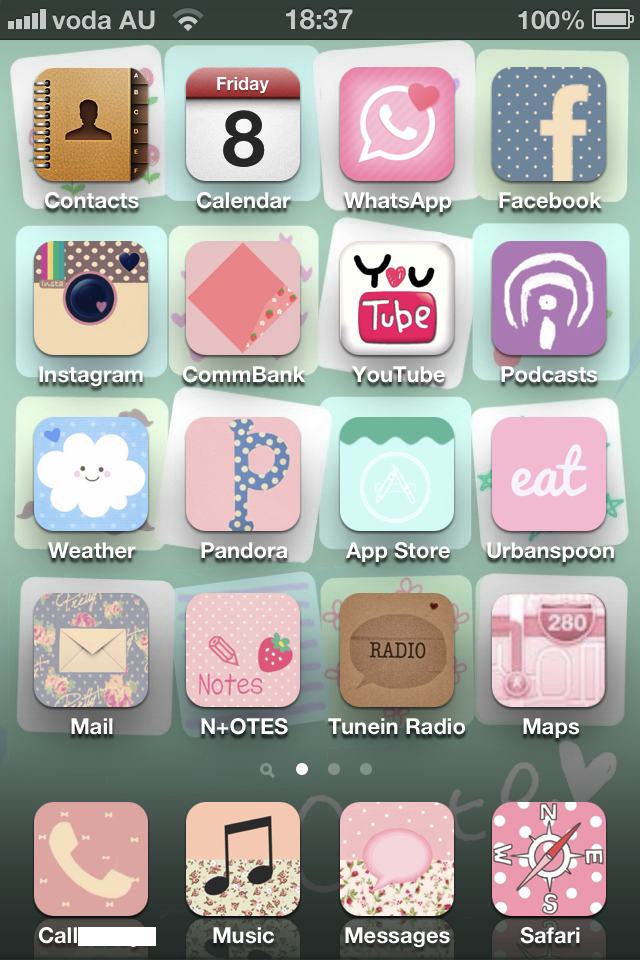Open the Urbanspoon app

point(549,474)
